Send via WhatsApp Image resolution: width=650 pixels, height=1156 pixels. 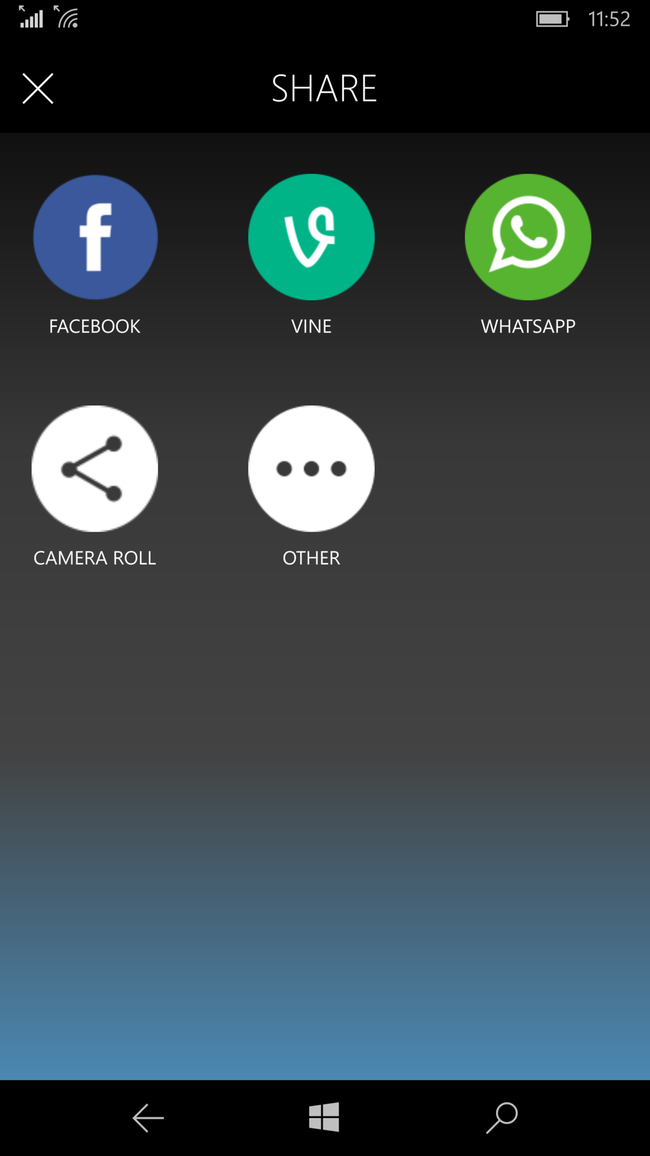[x=528, y=238]
